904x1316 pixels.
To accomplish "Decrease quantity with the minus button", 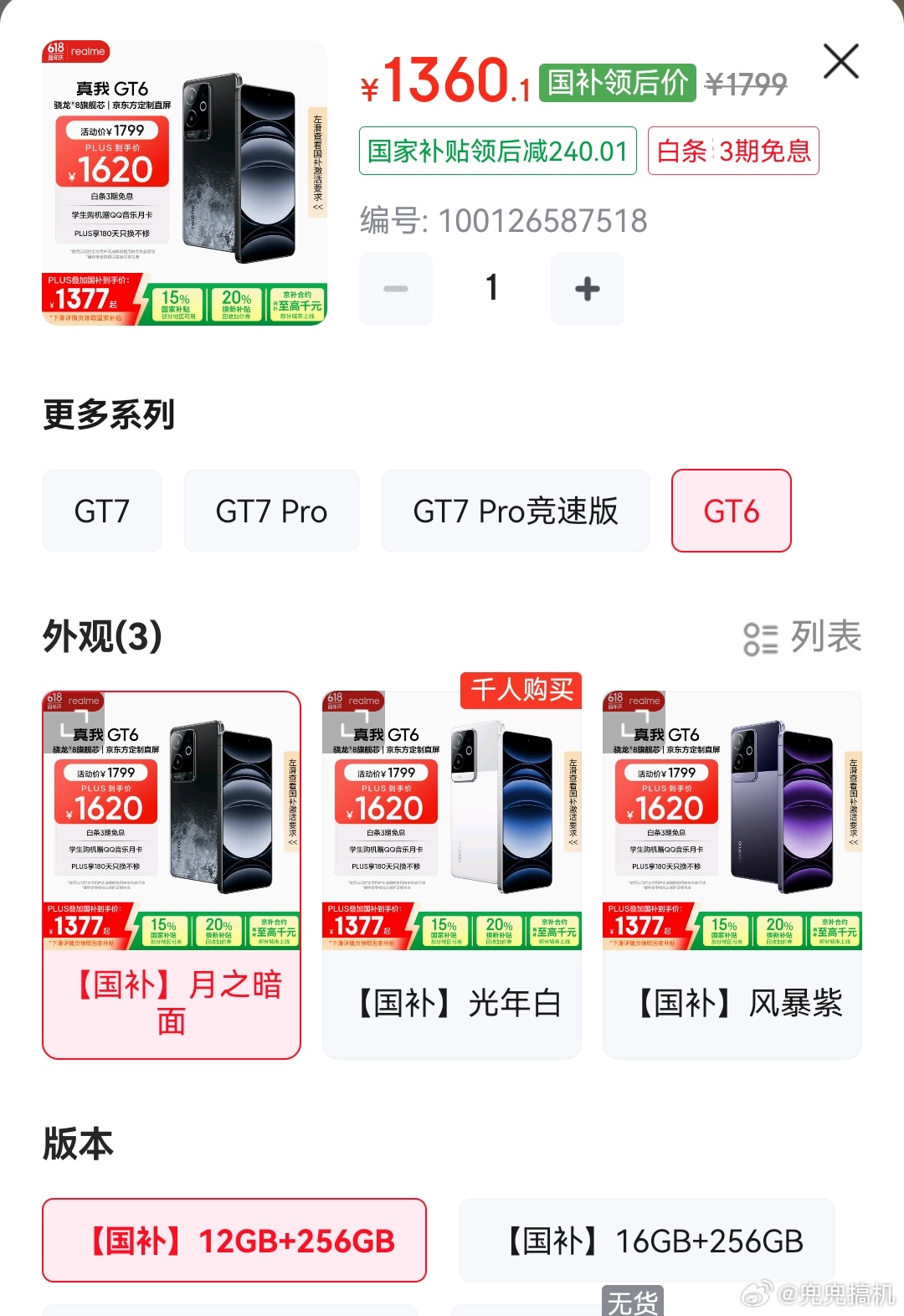I will [x=396, y=289].
